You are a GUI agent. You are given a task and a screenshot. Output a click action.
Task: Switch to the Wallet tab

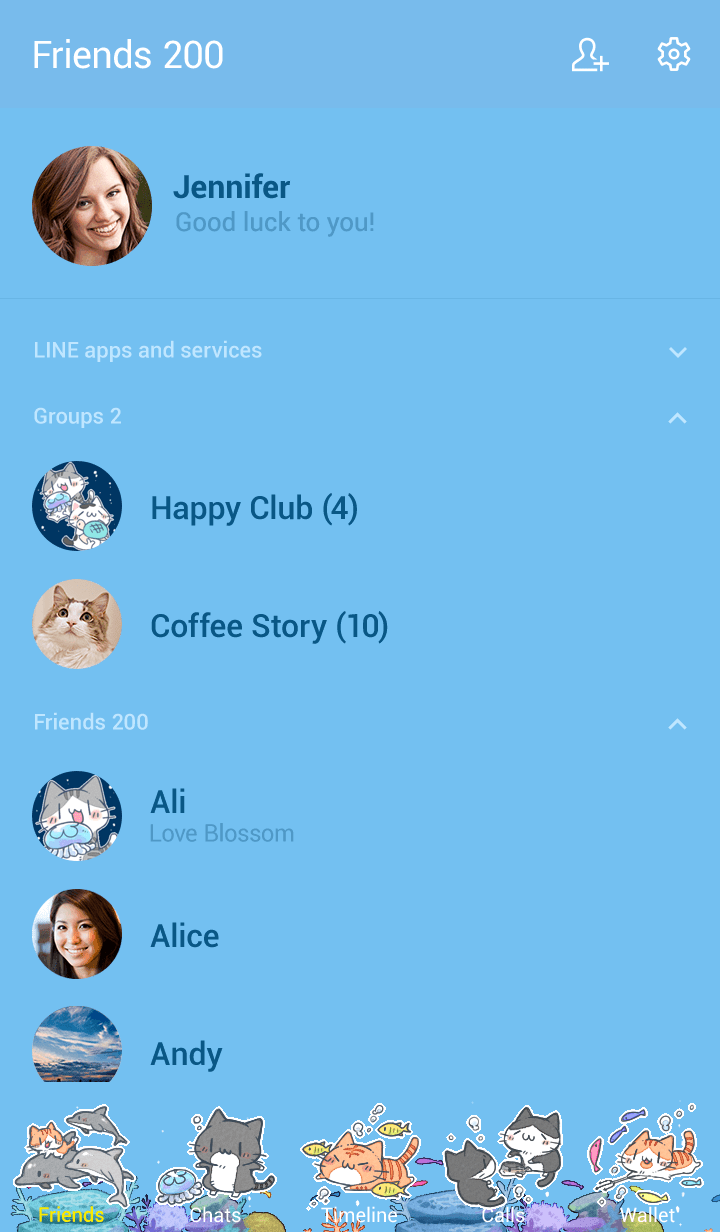[x=648, y=1190]
